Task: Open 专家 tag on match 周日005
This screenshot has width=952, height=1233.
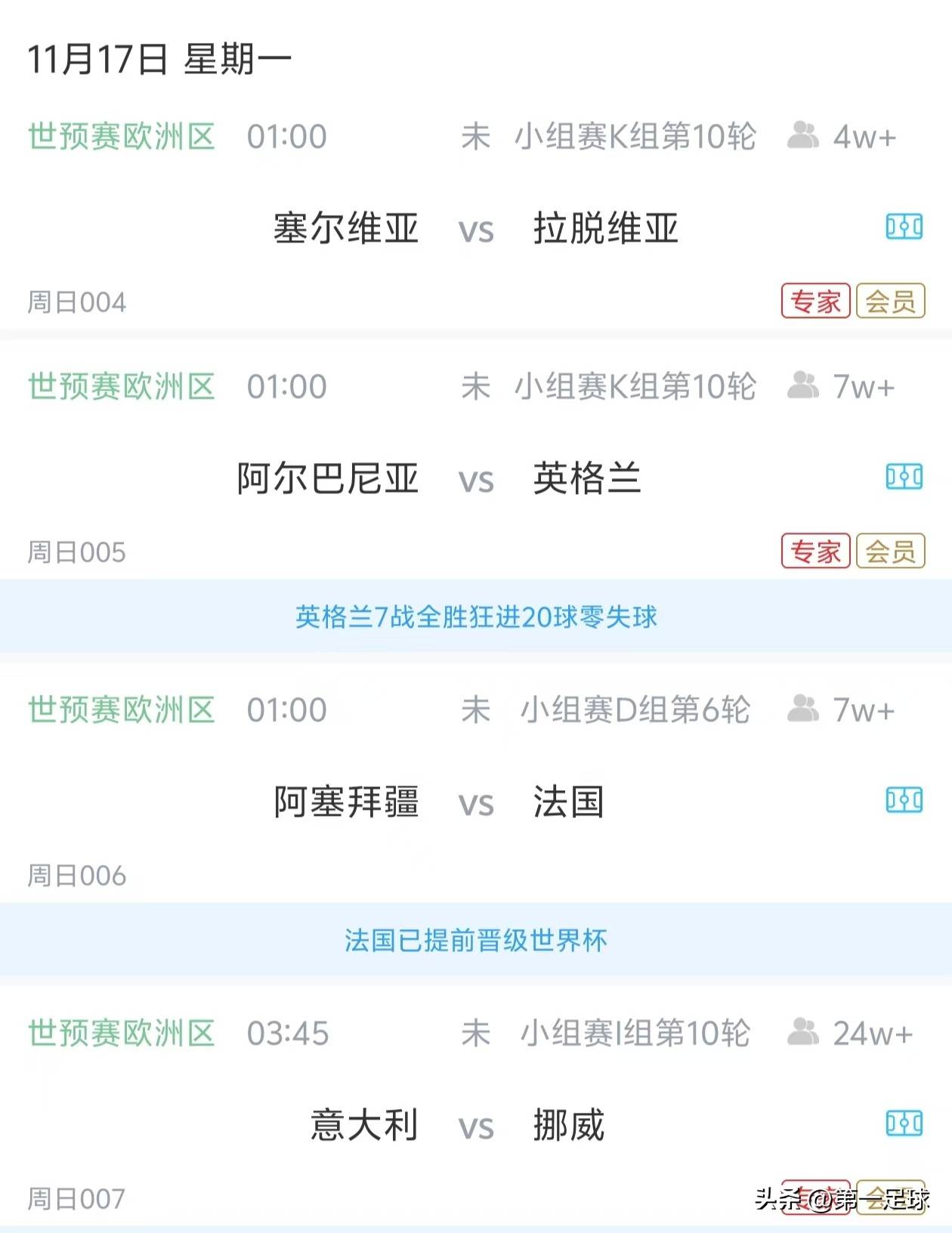Action: click(815, 552)
